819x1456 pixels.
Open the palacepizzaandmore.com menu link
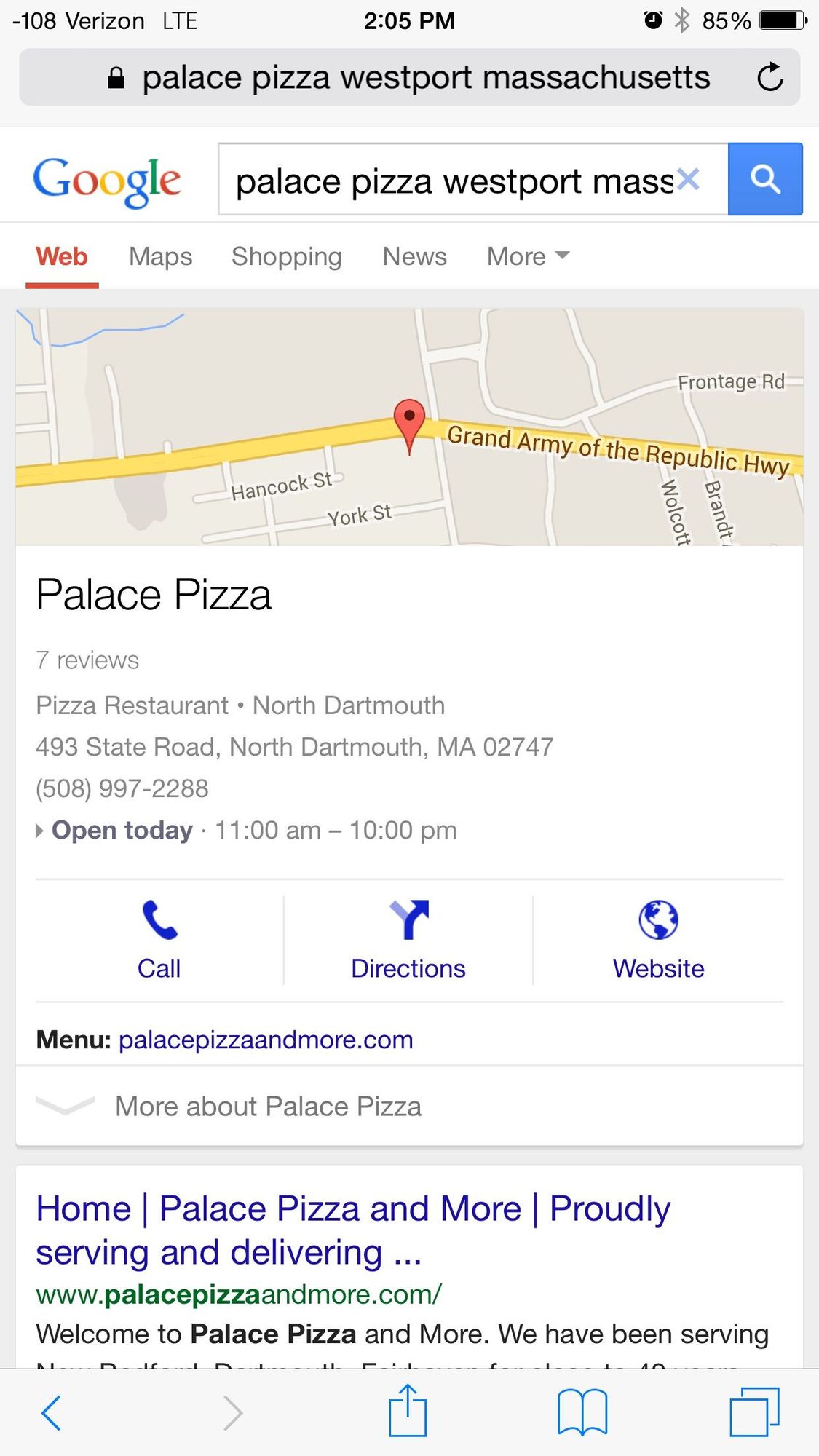tap(266, 1040)
